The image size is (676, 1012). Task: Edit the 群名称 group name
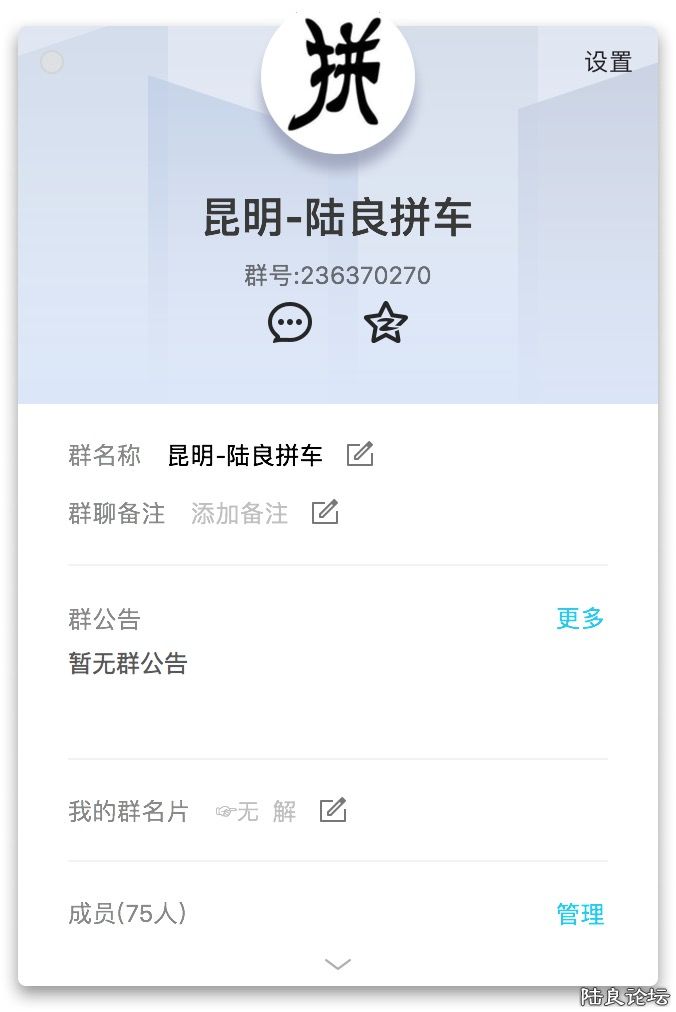pos(360,455)
